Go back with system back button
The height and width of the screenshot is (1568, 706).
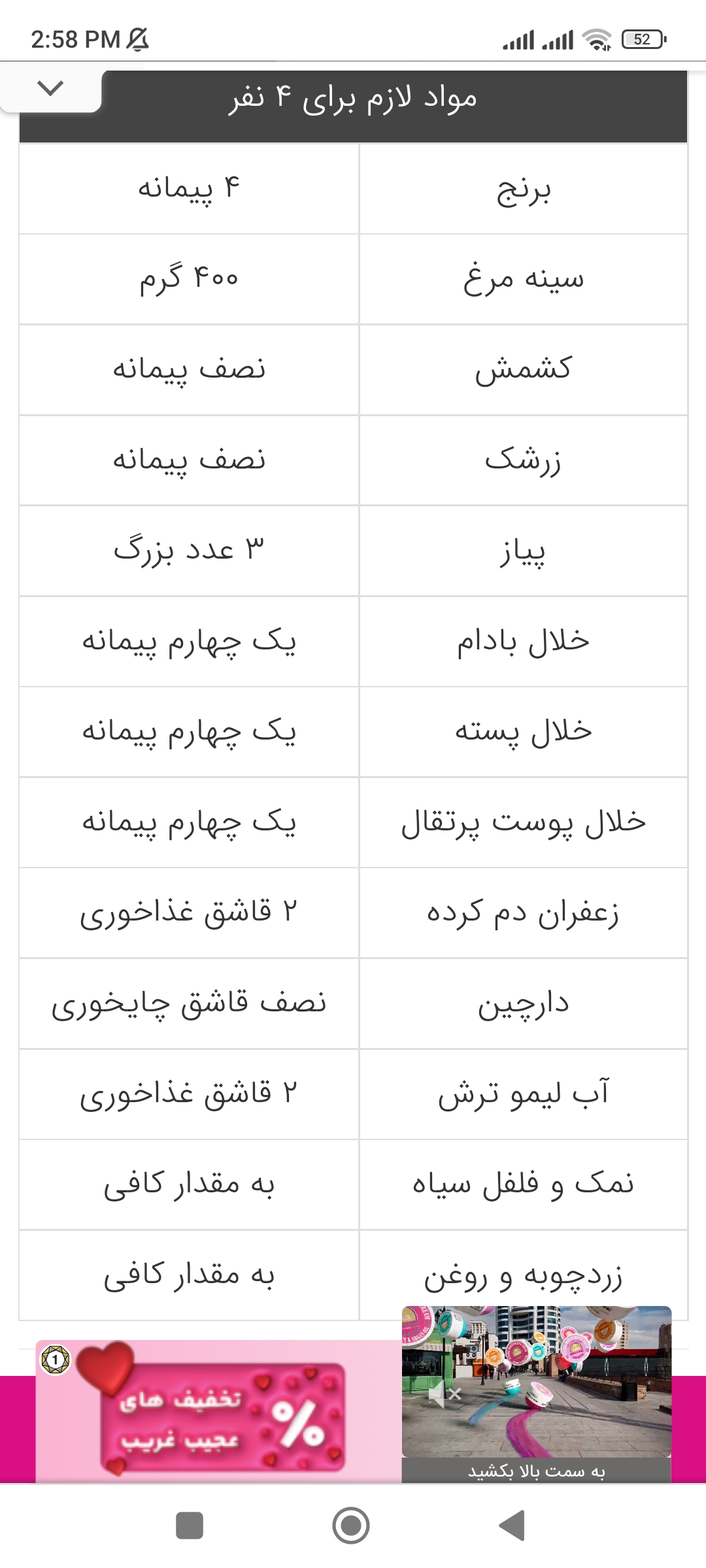[512, 1526]
